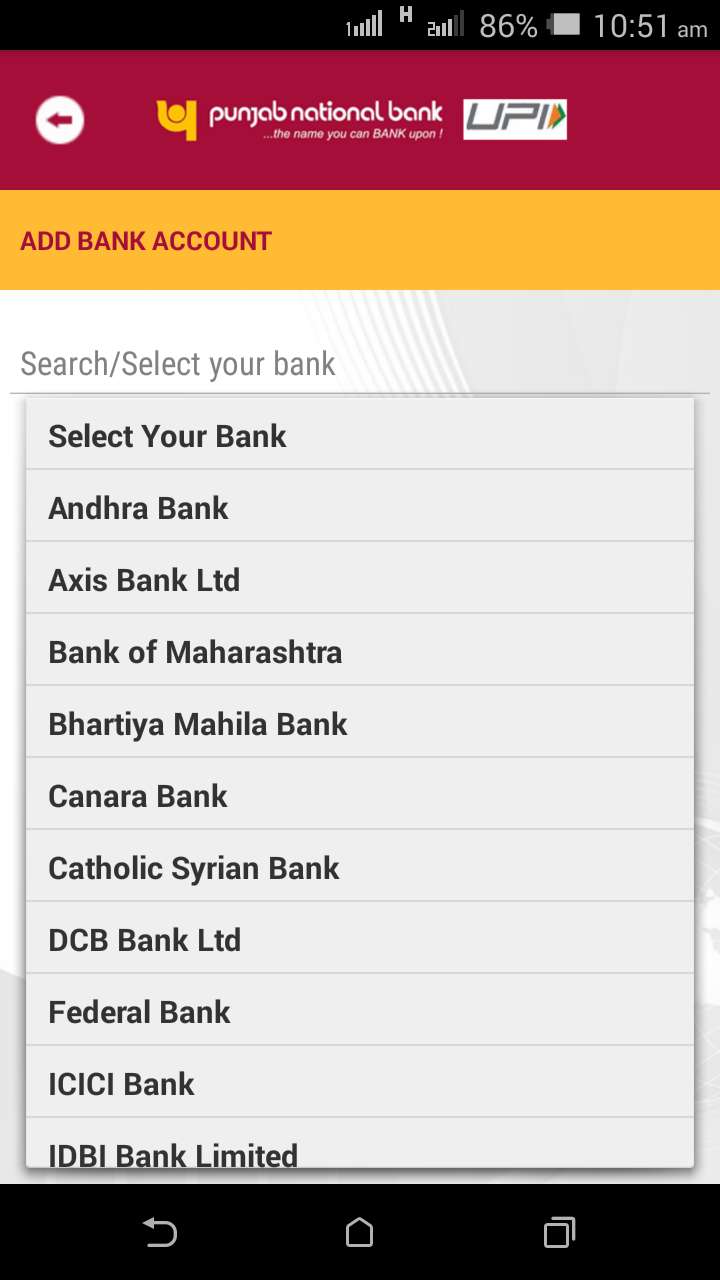Pick Bank of Maharashtra
720x1280 pixels.
coord(360,651)
